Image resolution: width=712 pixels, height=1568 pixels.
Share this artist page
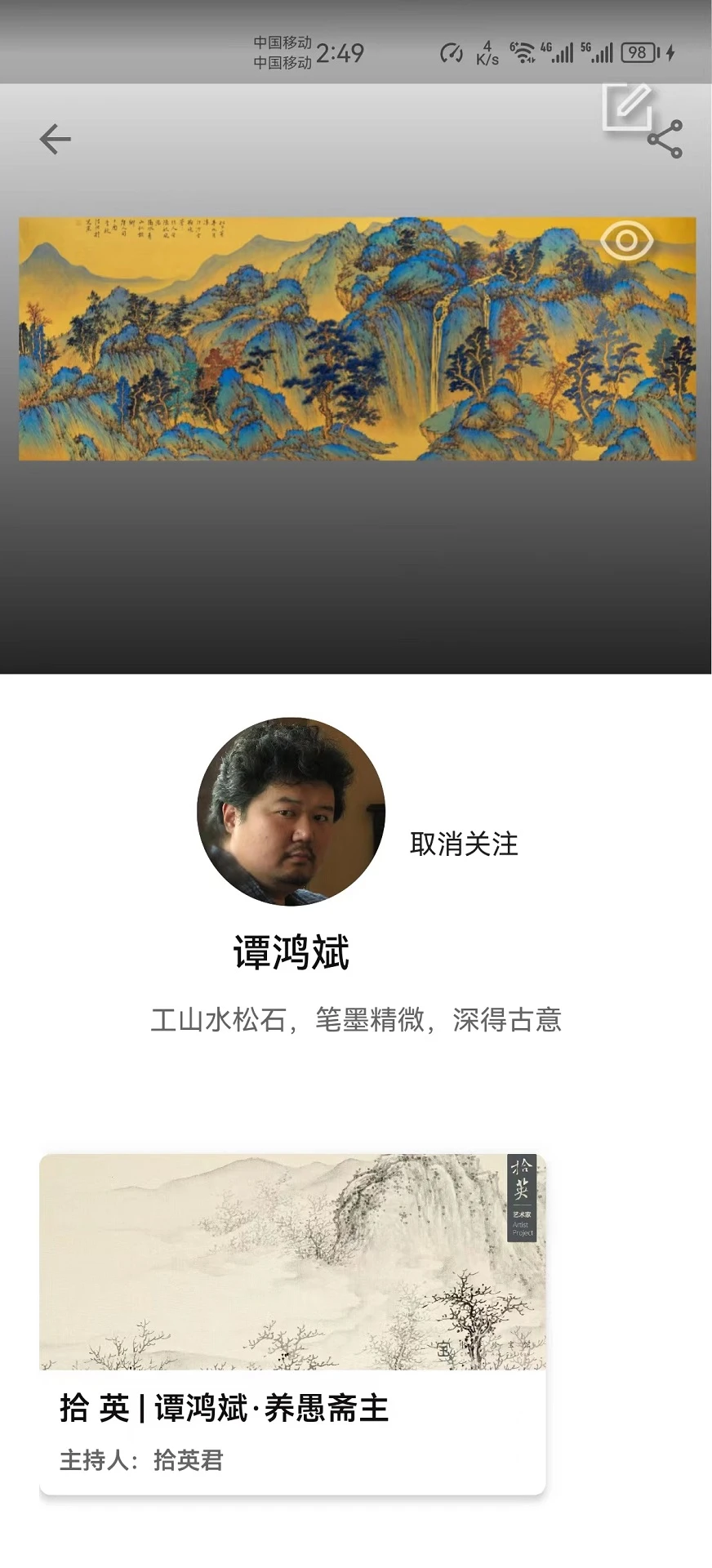tap(665, 140)
